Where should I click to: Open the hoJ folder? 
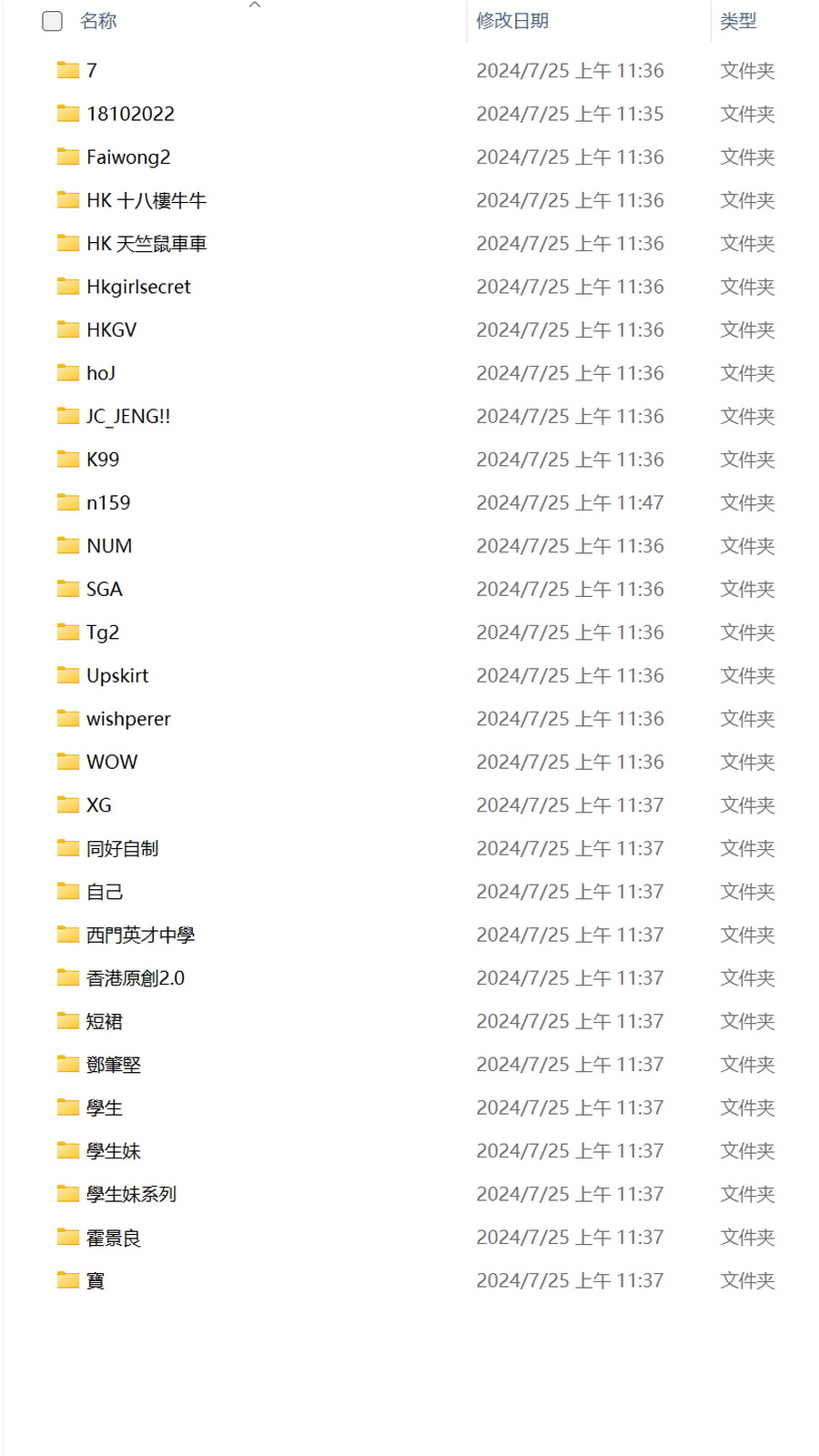(x=100, y=373)
